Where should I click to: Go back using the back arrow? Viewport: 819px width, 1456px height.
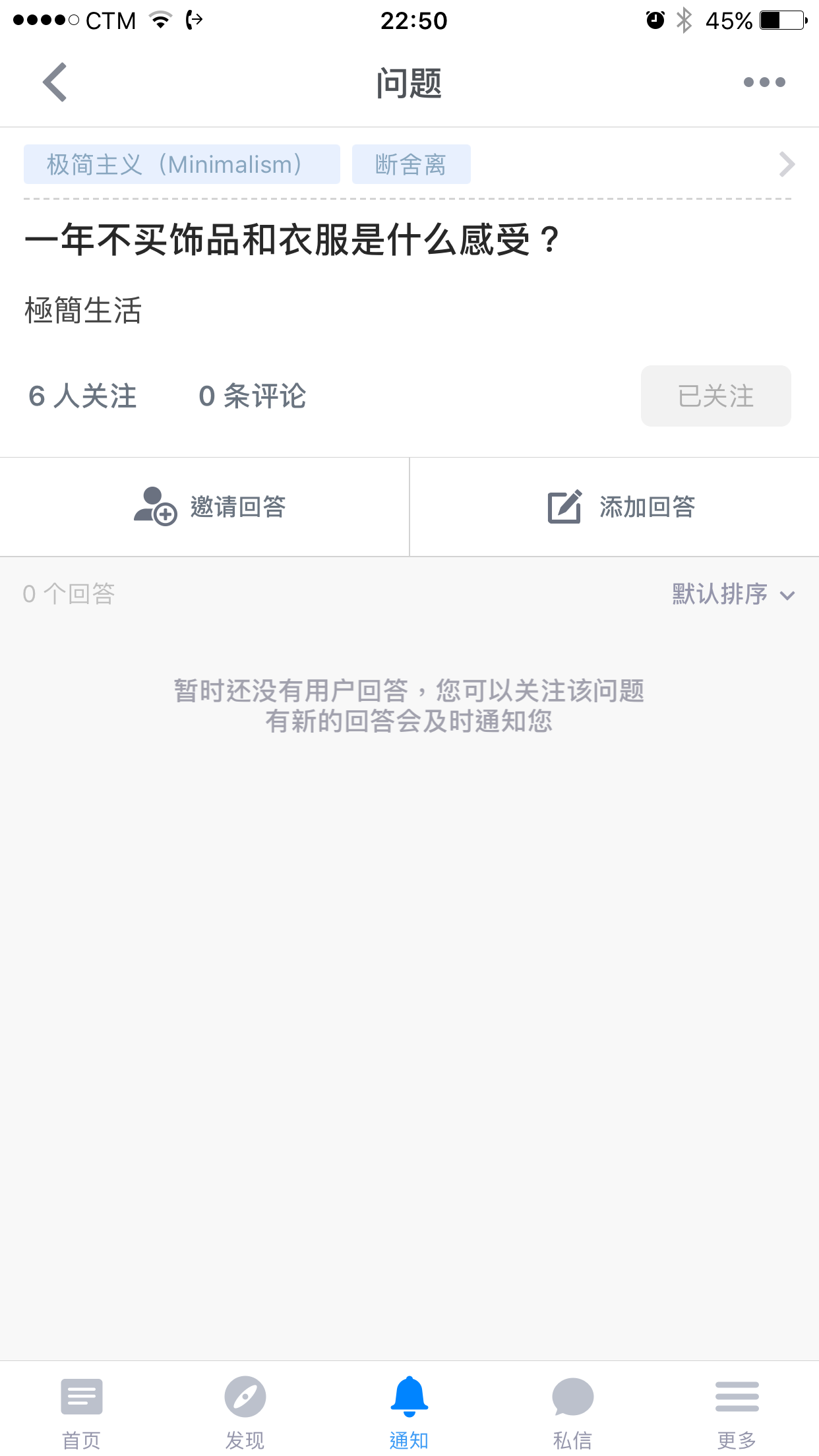[x=55, y=82]
